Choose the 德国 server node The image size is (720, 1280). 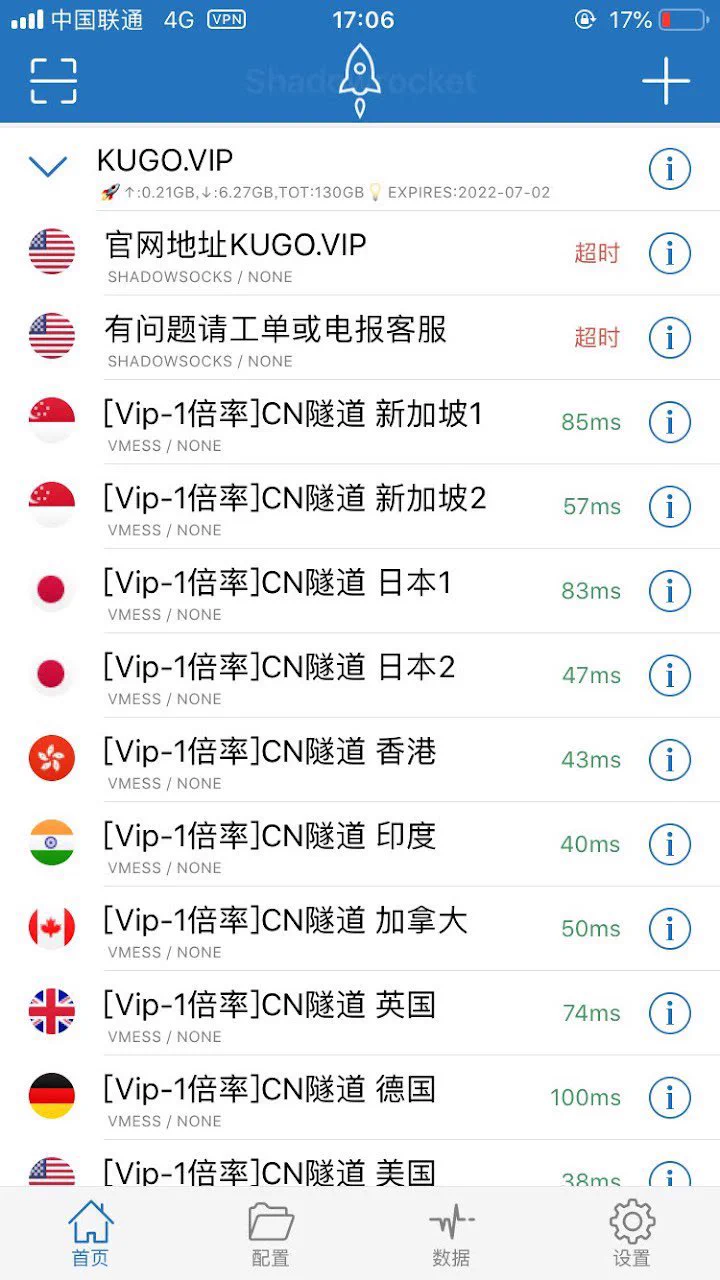[360, 1097]
